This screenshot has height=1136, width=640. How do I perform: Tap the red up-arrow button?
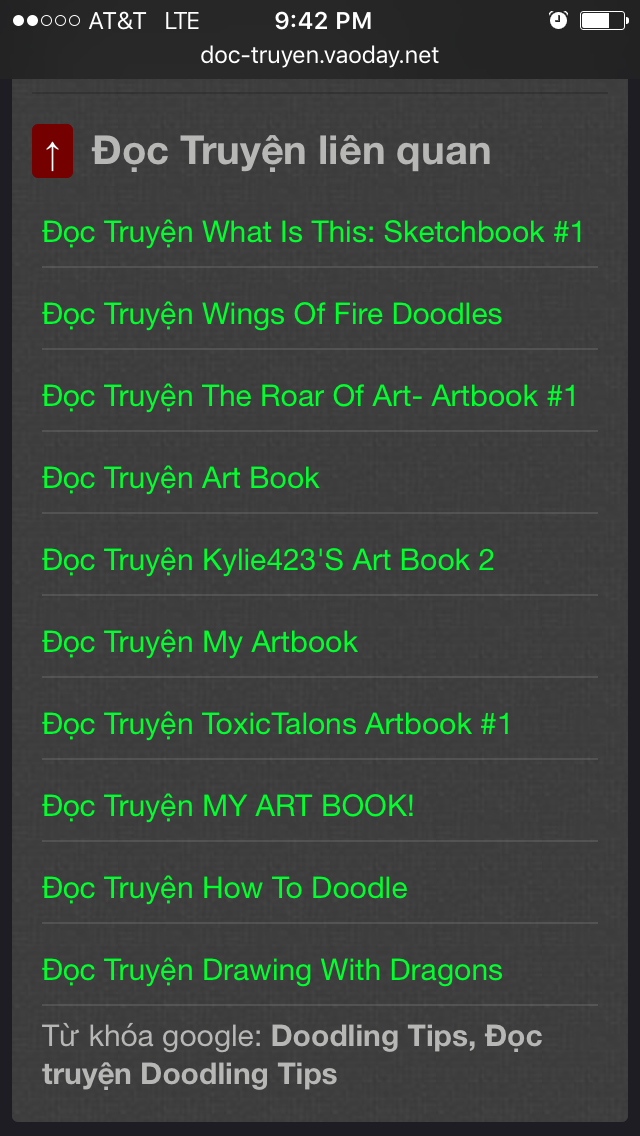point(52,151)
